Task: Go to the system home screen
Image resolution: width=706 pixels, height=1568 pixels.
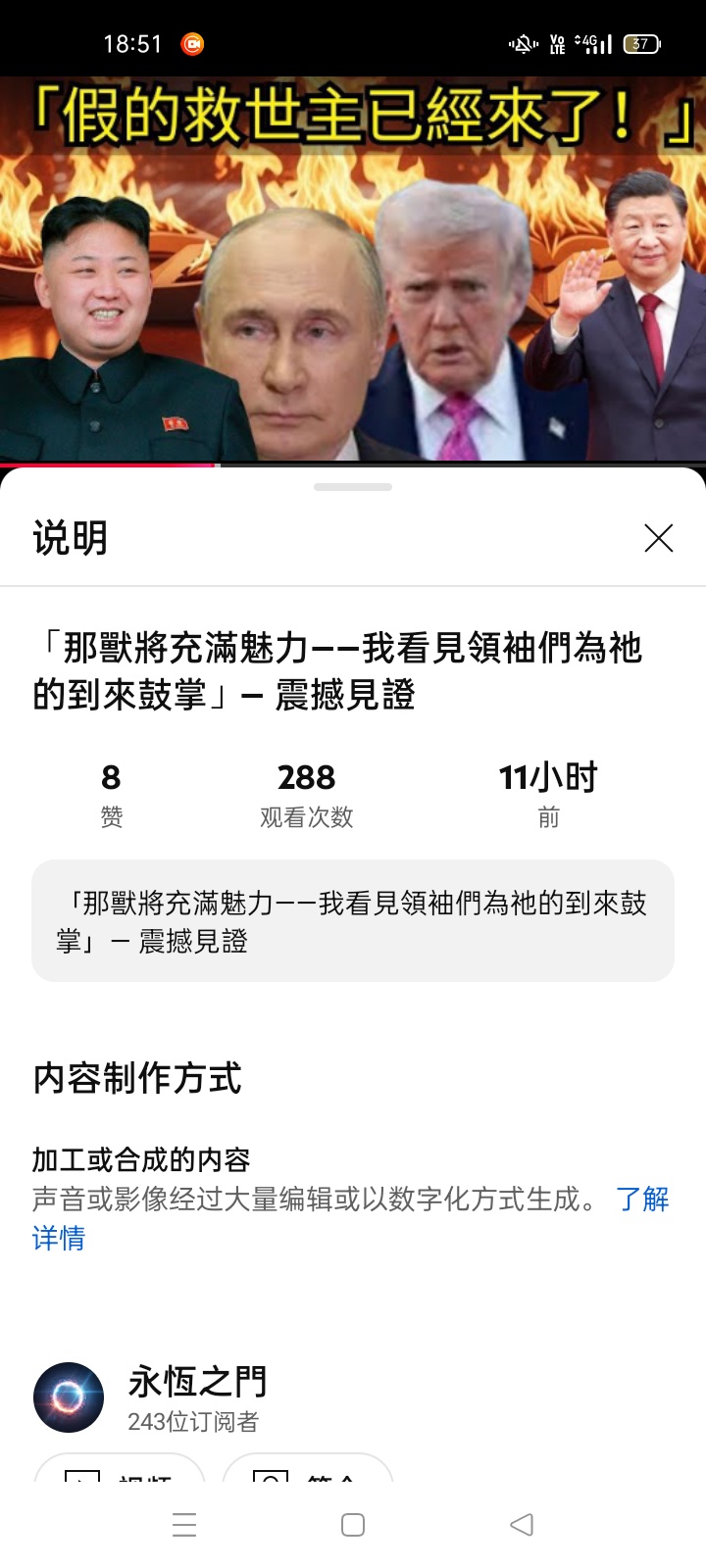Action: pos(353,1525)
